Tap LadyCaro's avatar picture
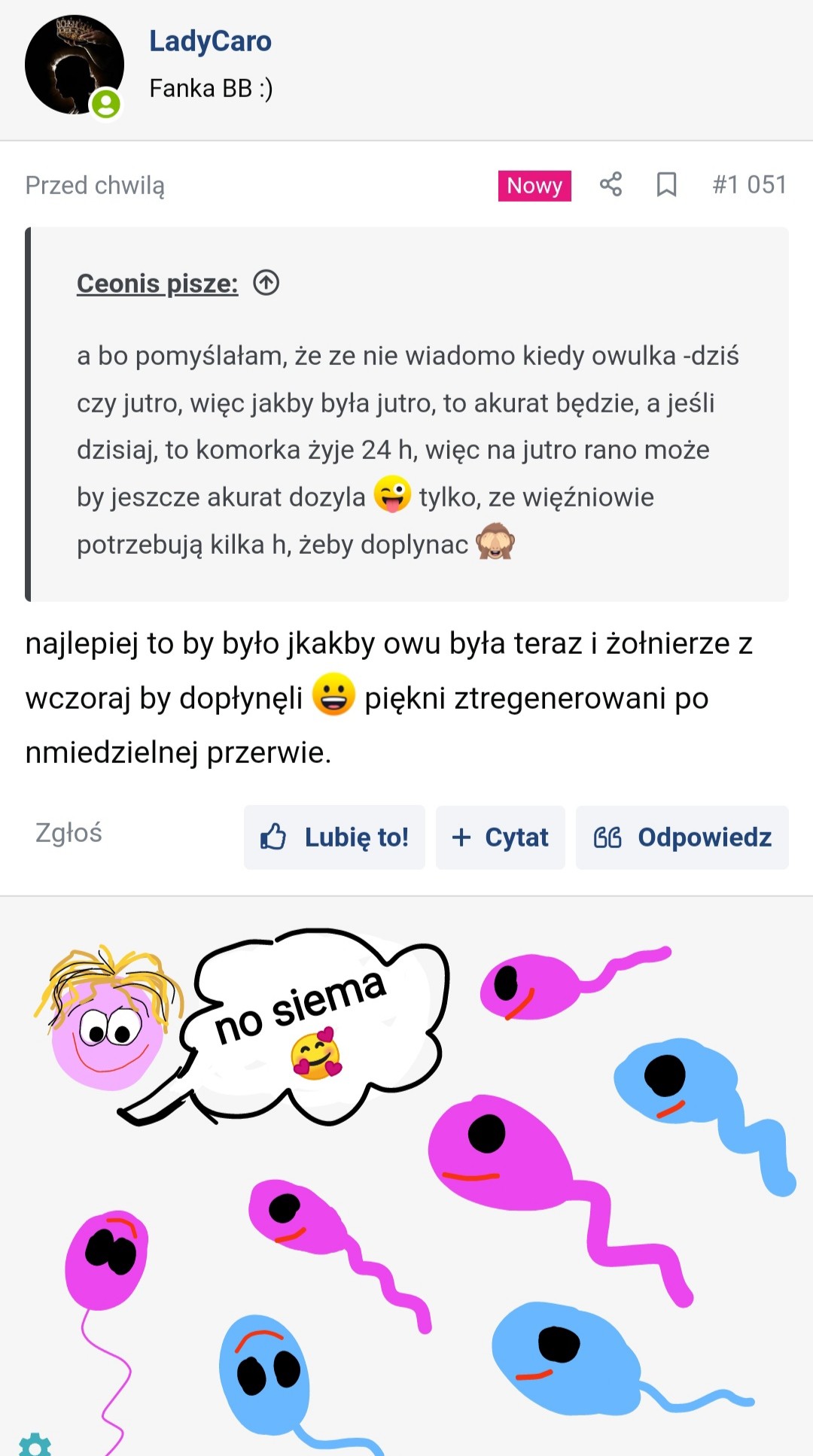Image resolution: width=813 pixels, height=1456 pixels. pos(74,65)
